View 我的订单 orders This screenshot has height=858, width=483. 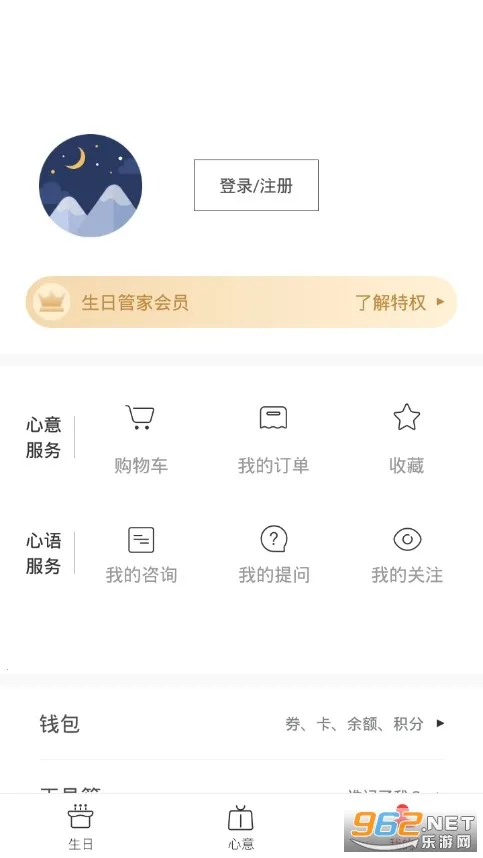[273, 439]
